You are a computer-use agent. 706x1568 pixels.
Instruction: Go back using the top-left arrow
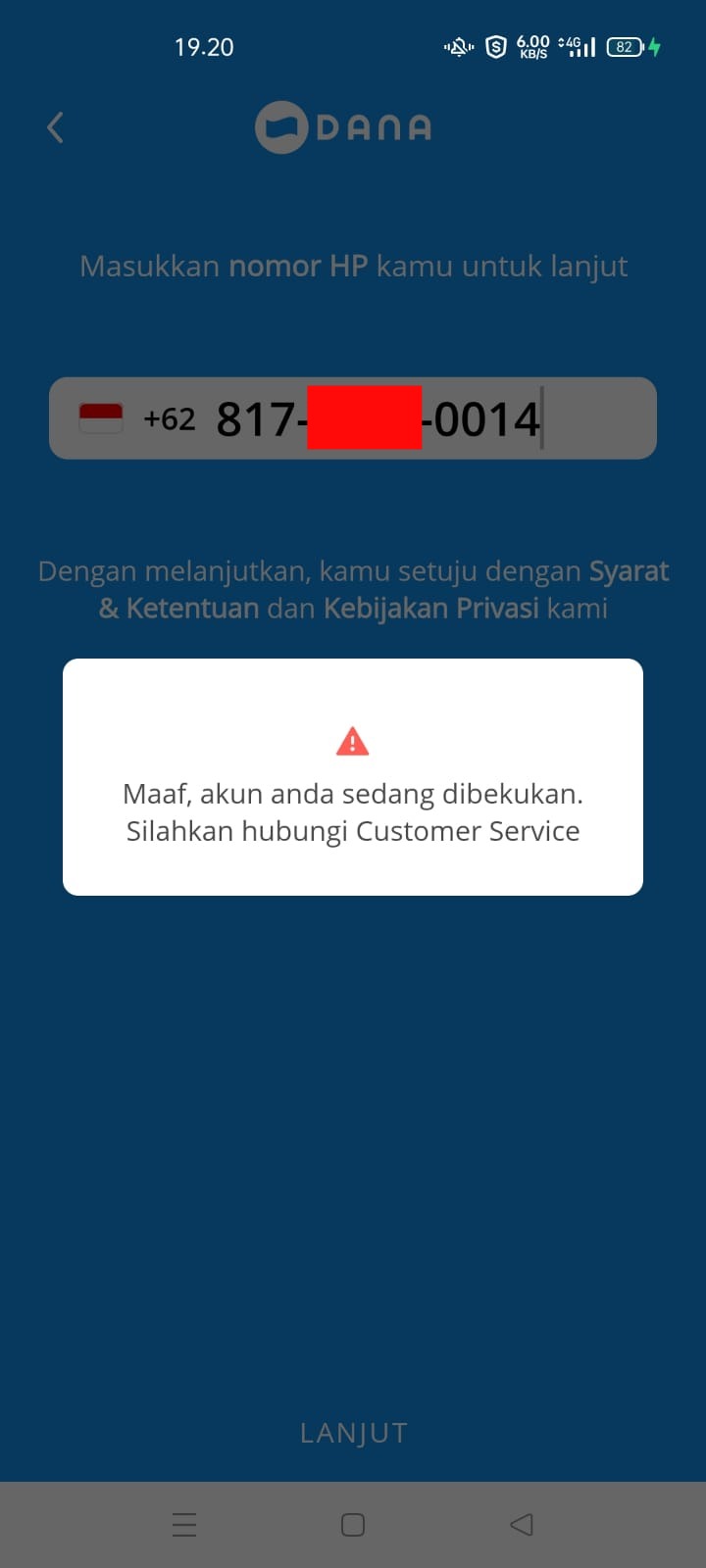pyautogui.click(x=55, y=127)
